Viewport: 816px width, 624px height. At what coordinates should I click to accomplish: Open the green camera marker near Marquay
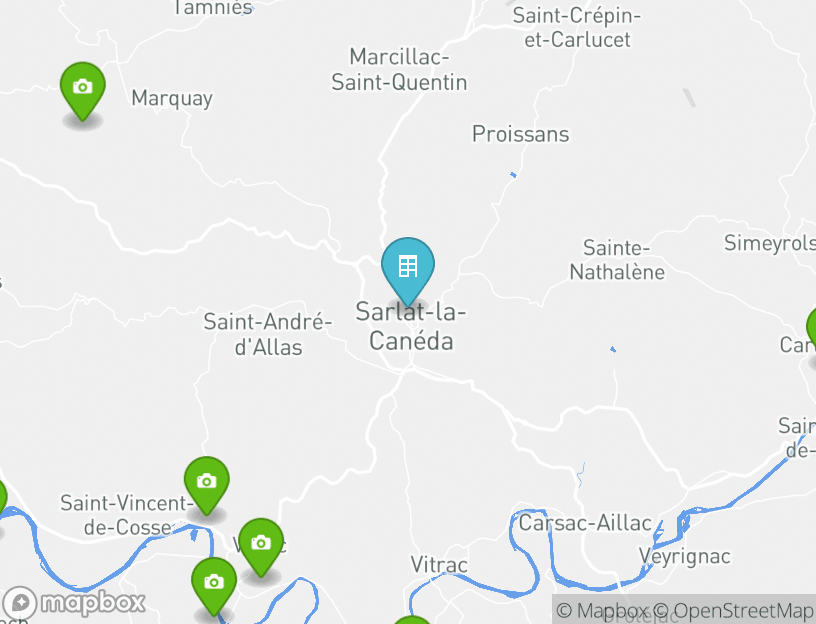coord(83,88)
